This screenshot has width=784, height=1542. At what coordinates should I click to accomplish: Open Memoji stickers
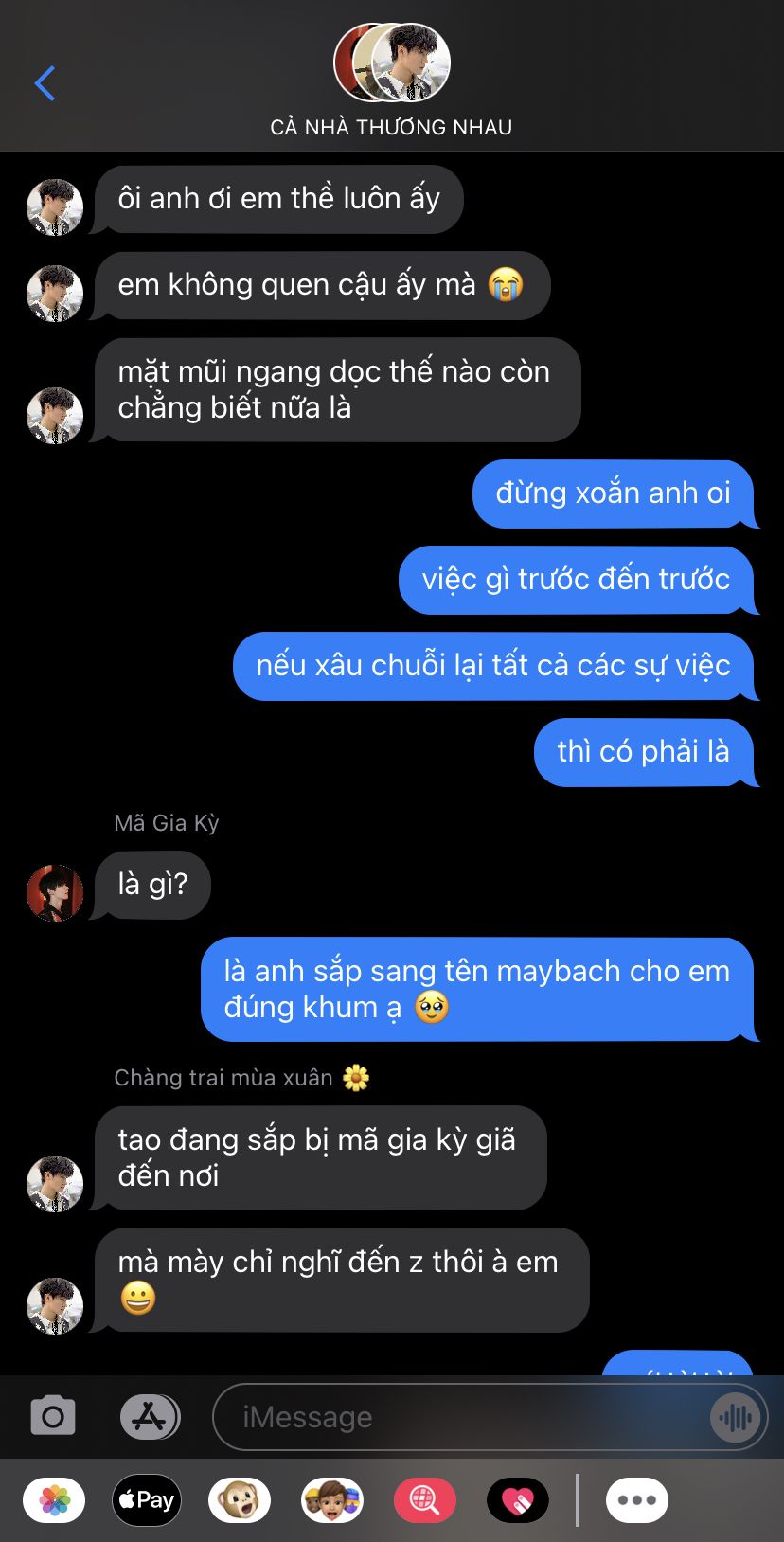coord(332,1500)
